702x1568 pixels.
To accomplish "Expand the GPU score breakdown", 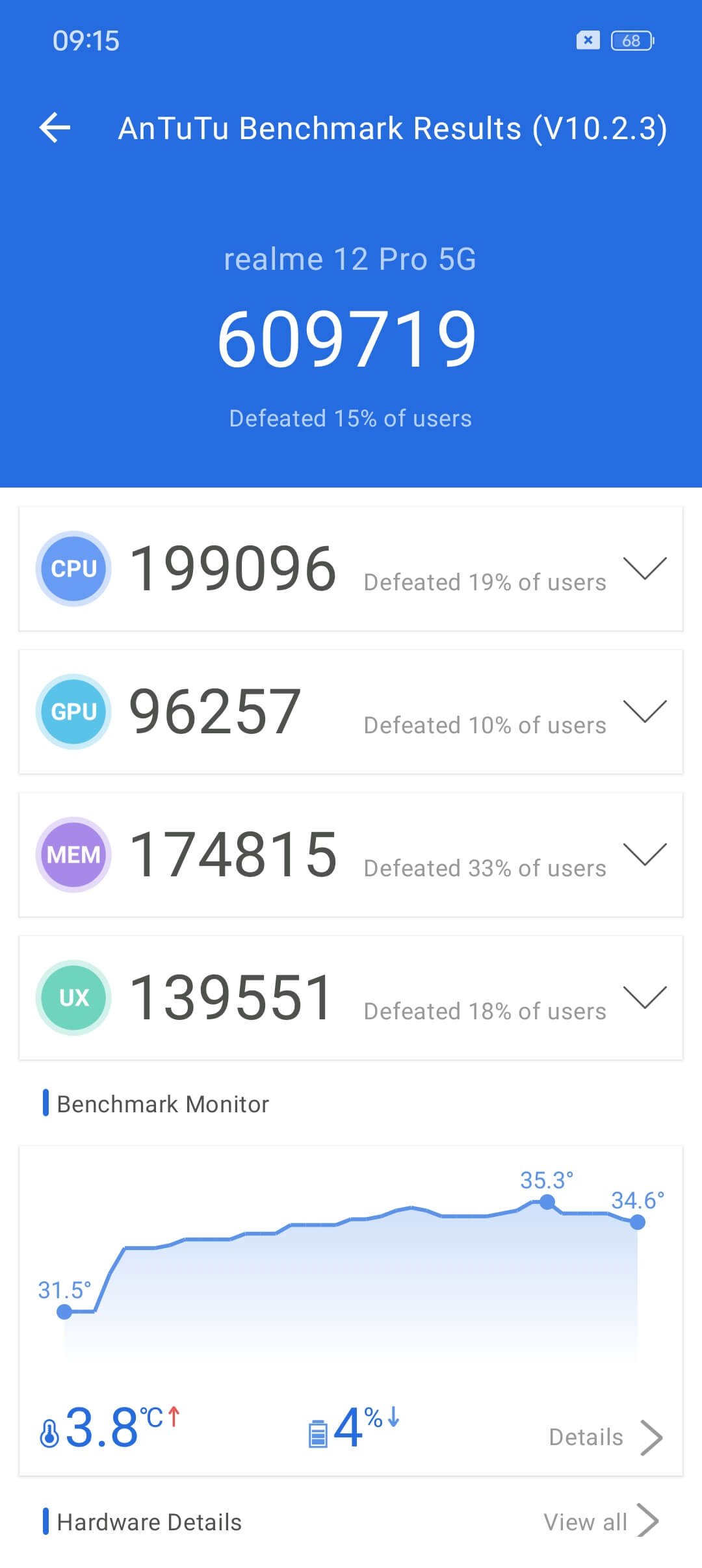I will [x=644, y=711].
